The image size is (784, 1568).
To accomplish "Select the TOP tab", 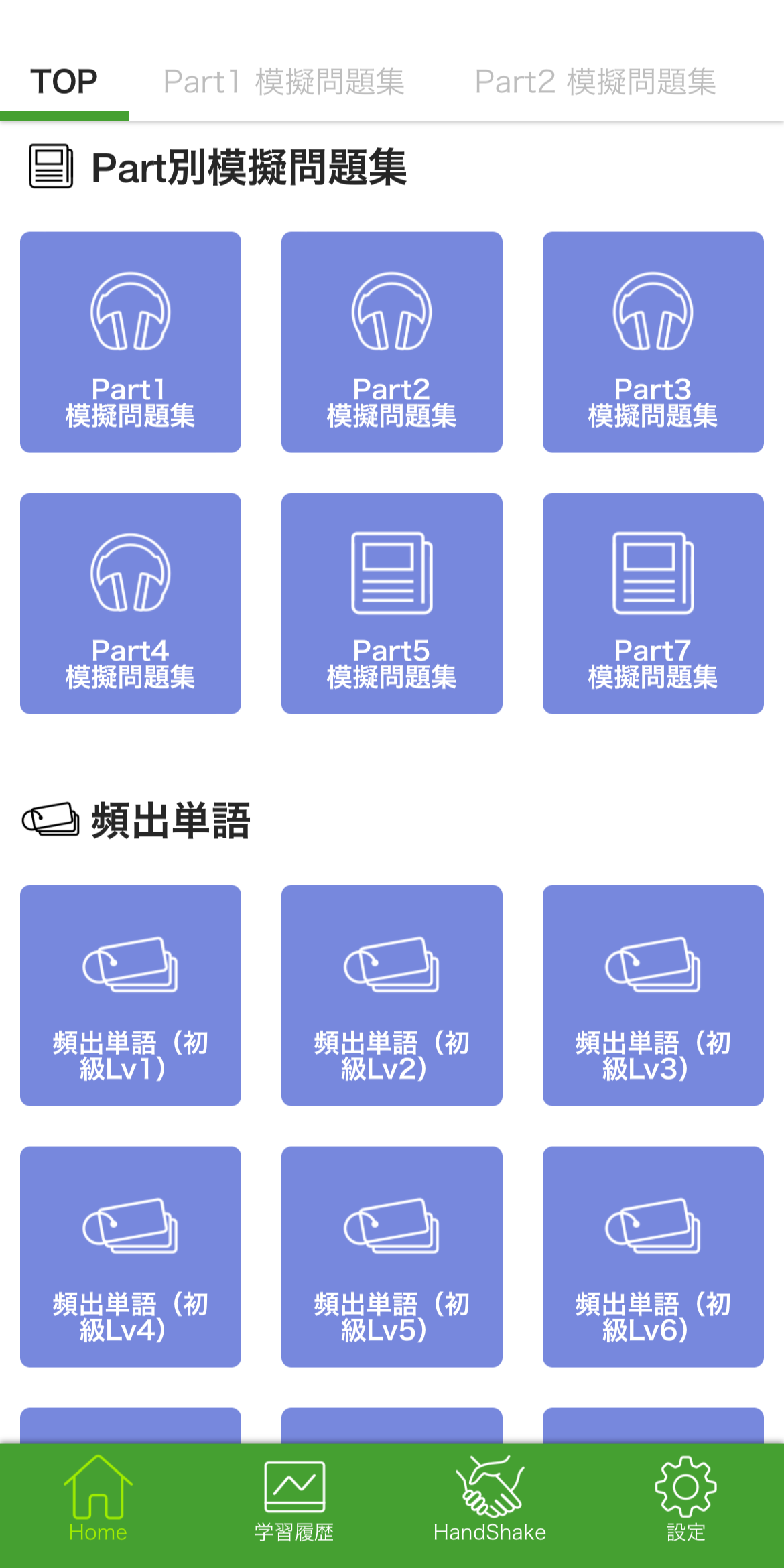I will click(x=64, y=82).
